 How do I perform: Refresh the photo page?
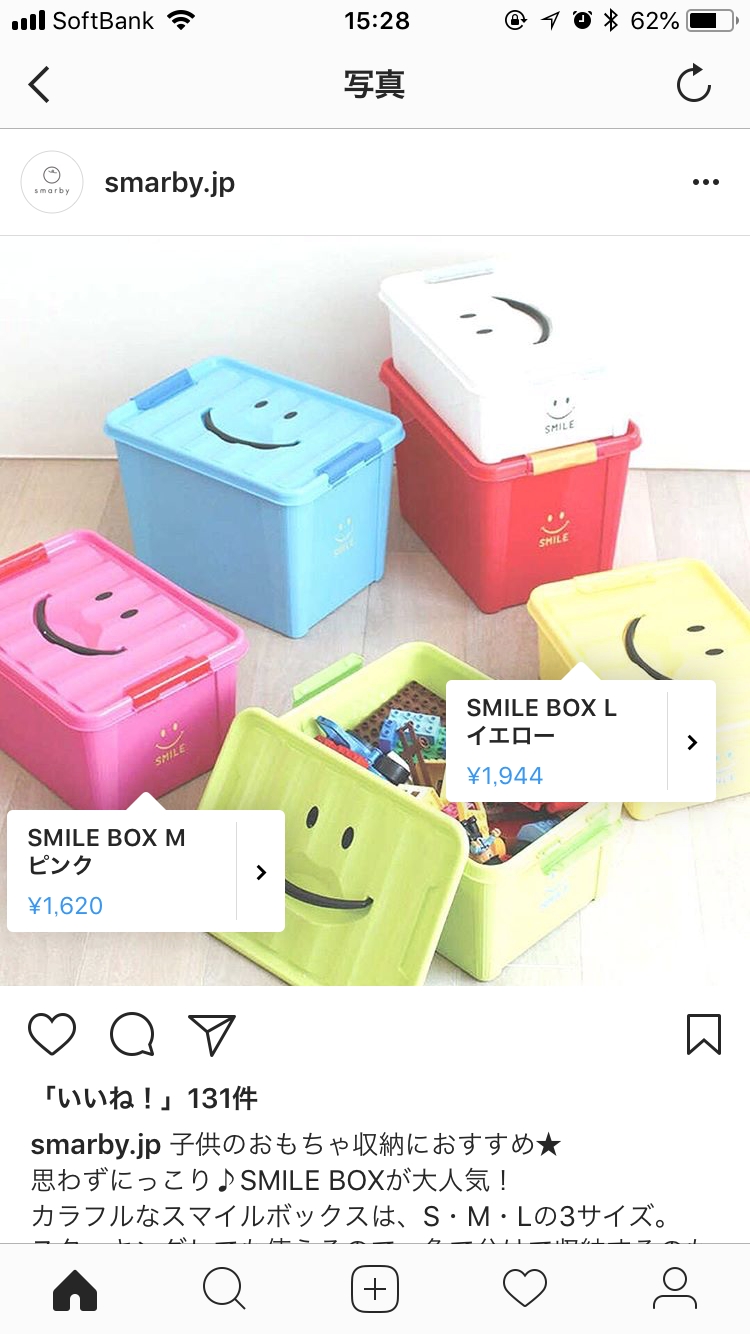click(x=693, y=85)
